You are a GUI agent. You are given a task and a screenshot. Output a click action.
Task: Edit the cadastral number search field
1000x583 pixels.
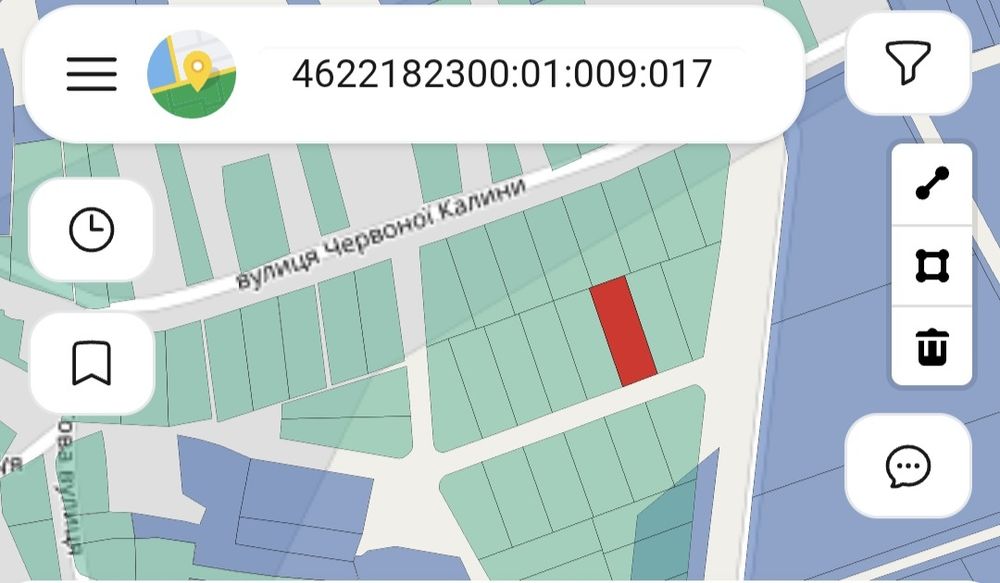coord(501,74)
